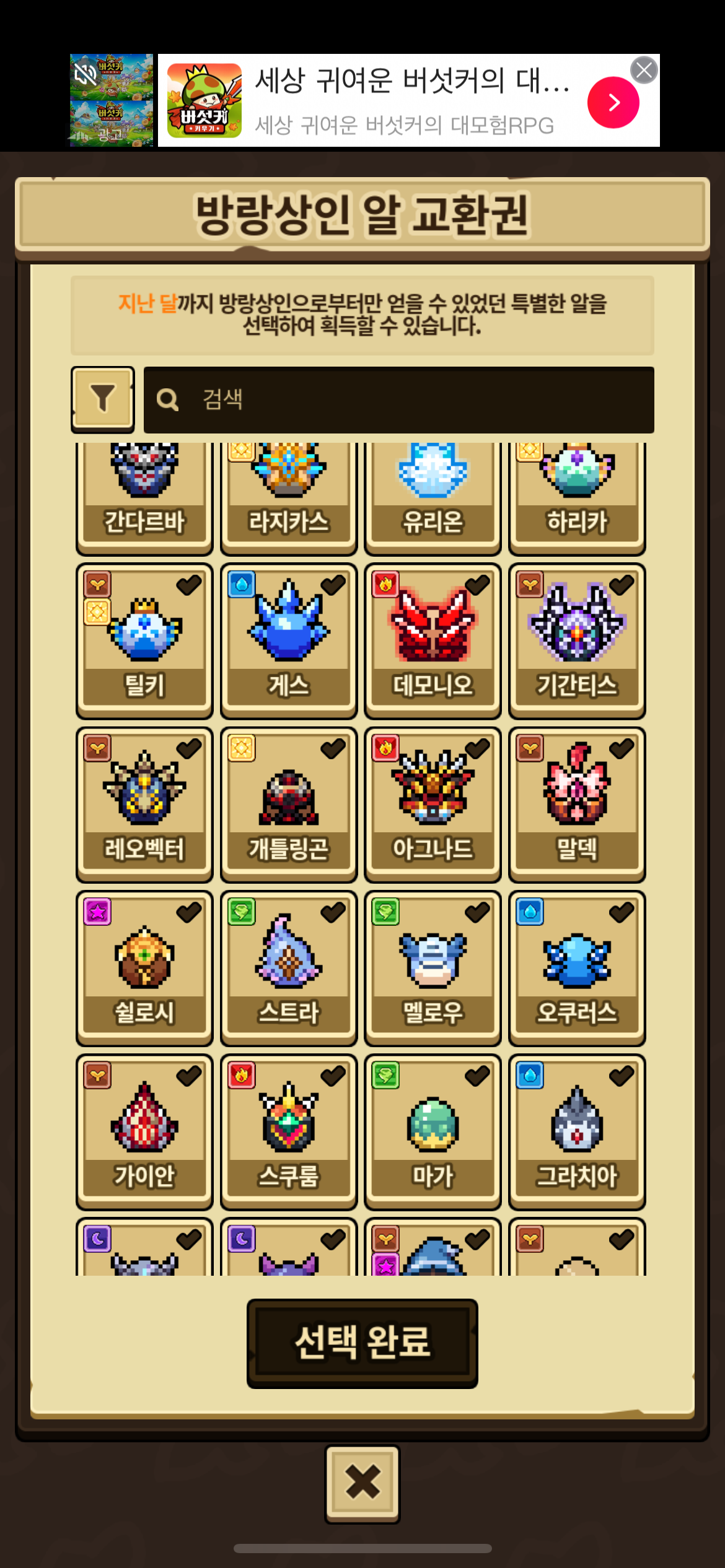Select the 기간티스 egg

(577, 641)
